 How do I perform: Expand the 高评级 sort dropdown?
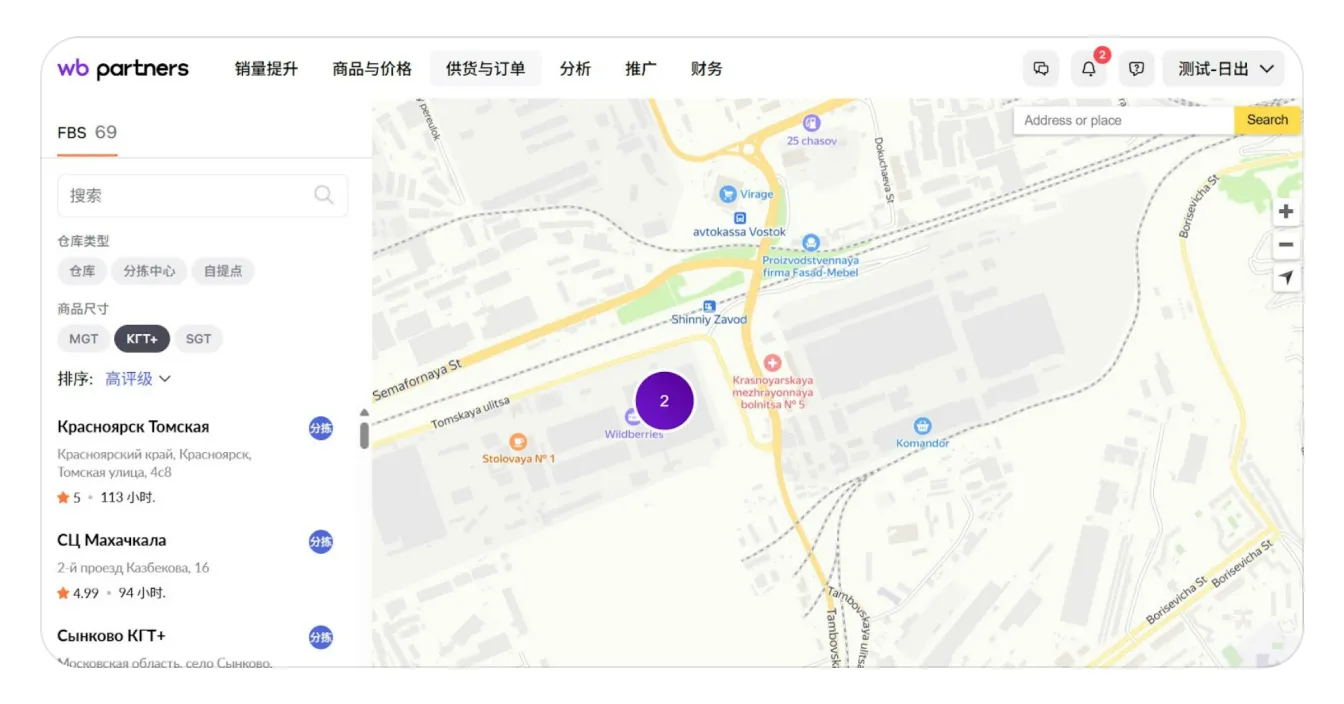pyautogui.click(x=138, y=379)
